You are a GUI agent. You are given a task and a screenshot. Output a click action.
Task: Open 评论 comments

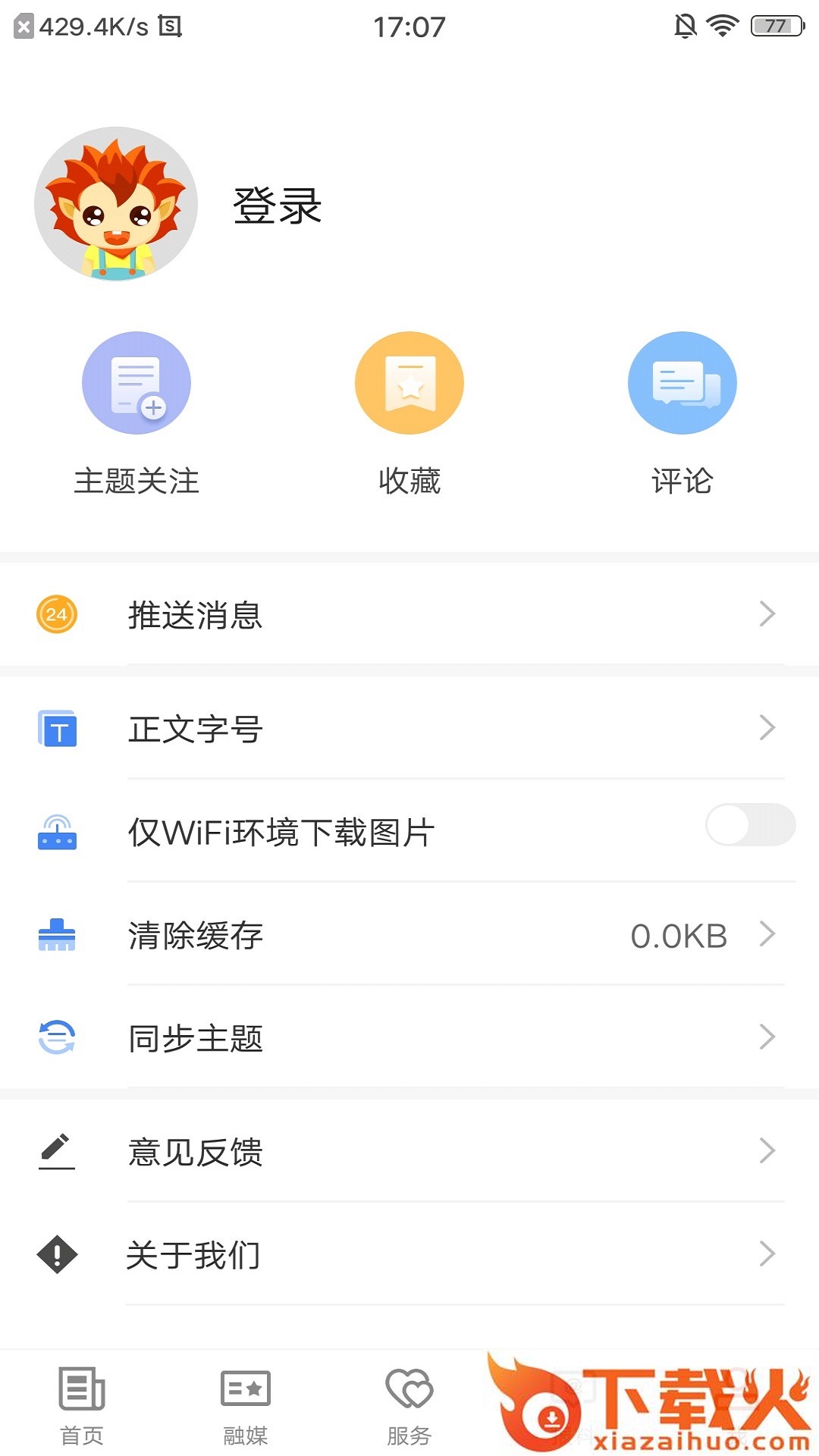pyautogui.click(x=682, y=413)
